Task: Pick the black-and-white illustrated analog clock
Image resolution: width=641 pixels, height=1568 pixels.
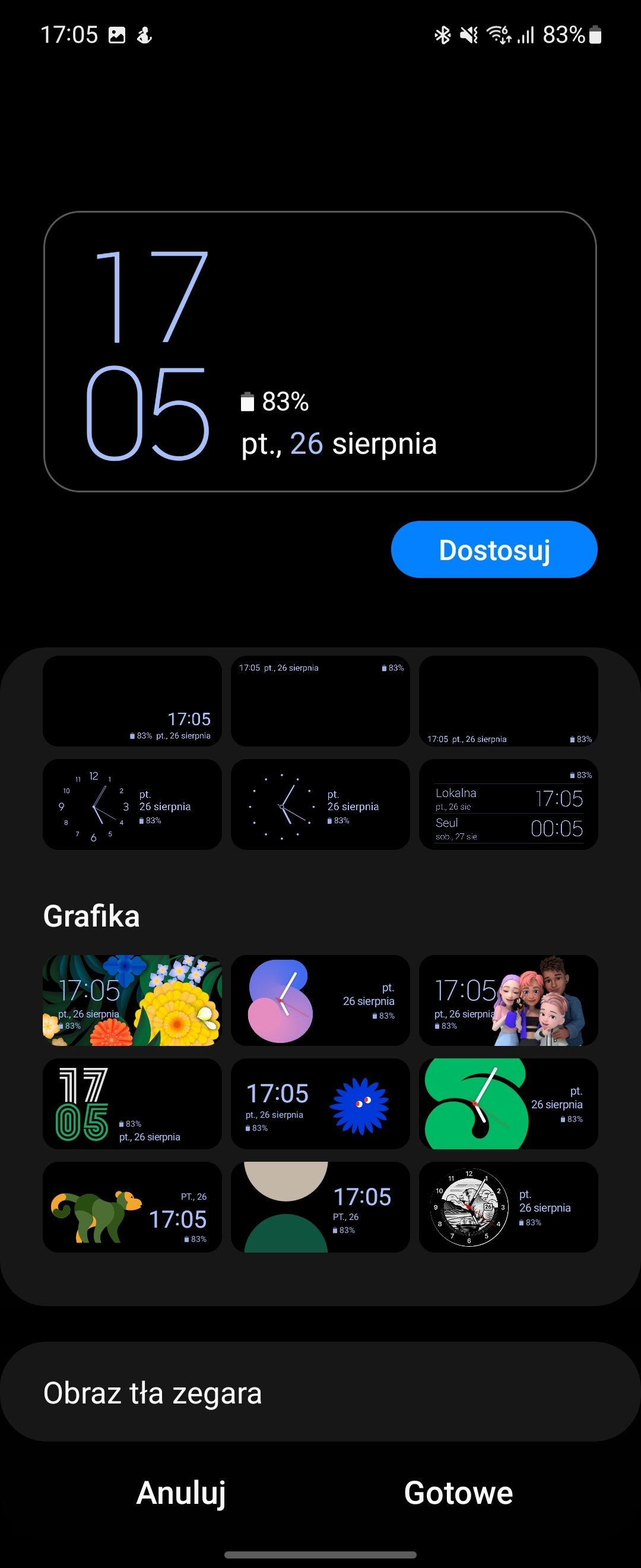Action: pyautogui.click(x=509, y=1207)
